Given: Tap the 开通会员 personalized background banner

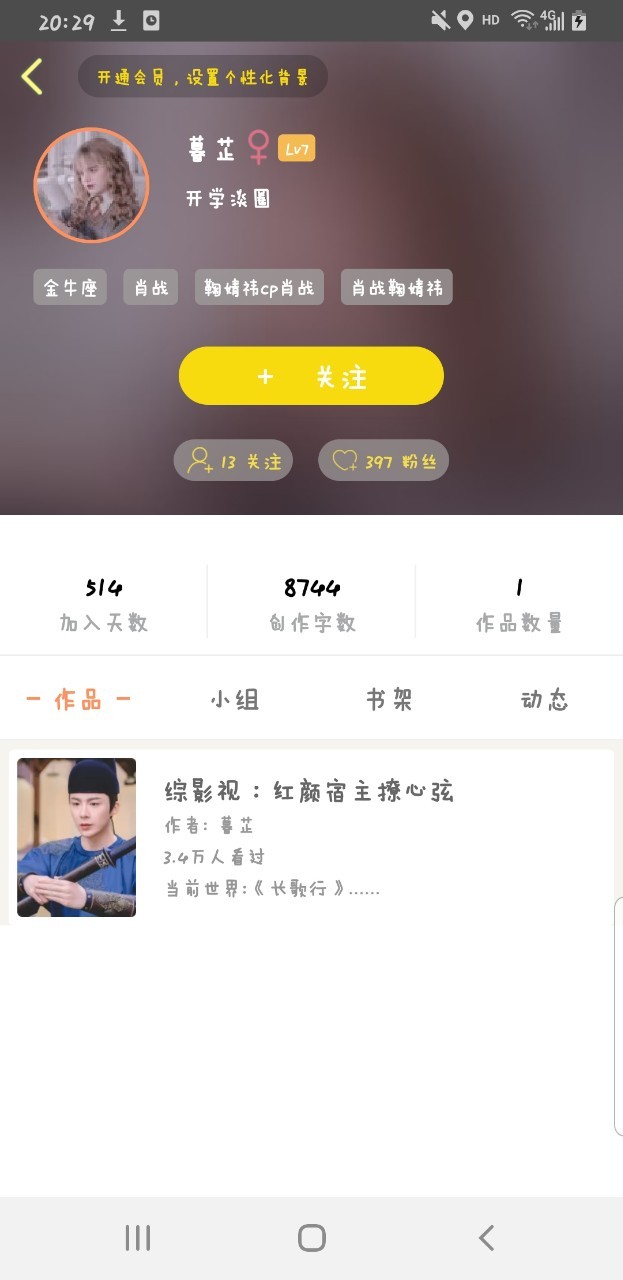Looking at the screenshot, I should click(203, 77).
